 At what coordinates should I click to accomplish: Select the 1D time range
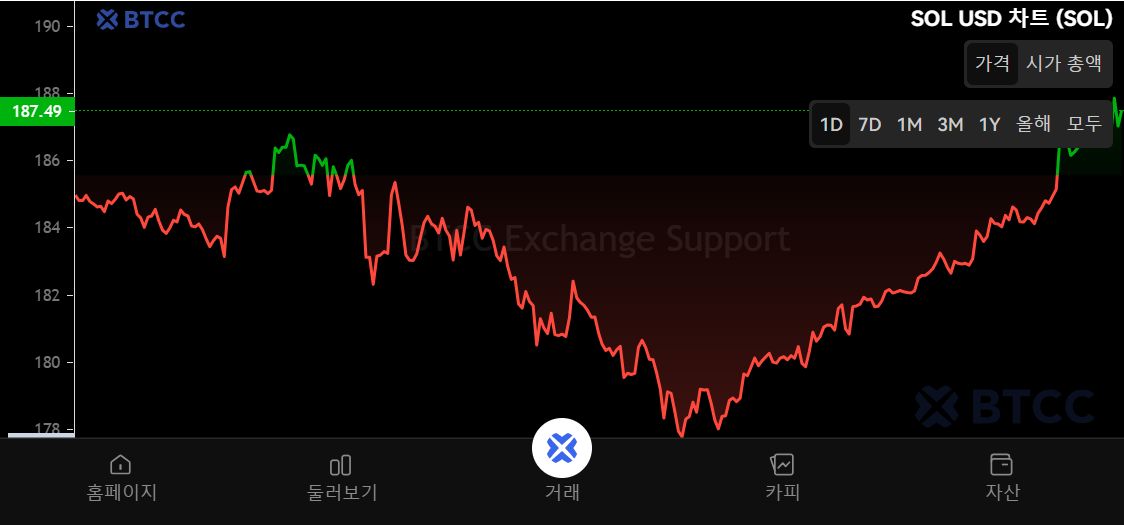(x=831, y=125)
